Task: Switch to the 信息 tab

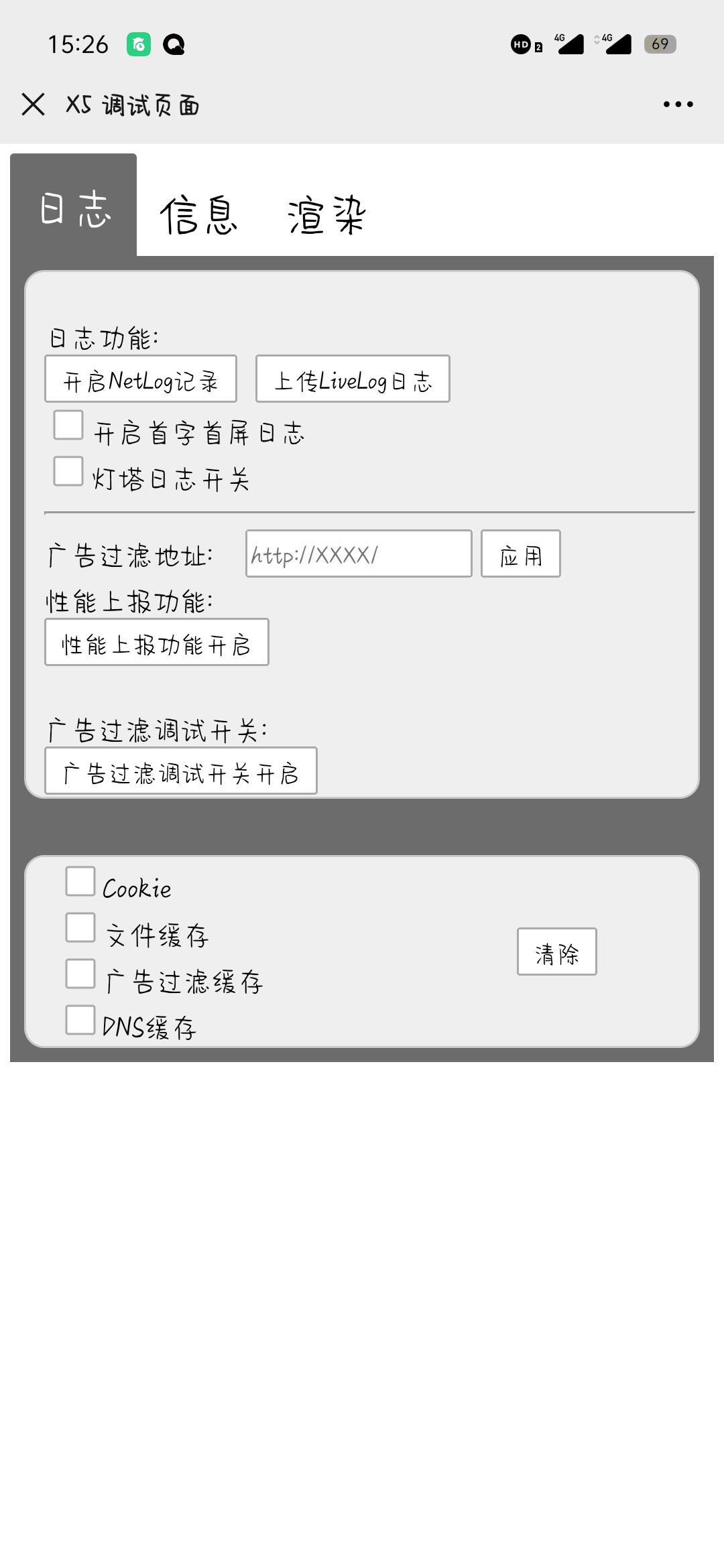Action: coord(198,216)
